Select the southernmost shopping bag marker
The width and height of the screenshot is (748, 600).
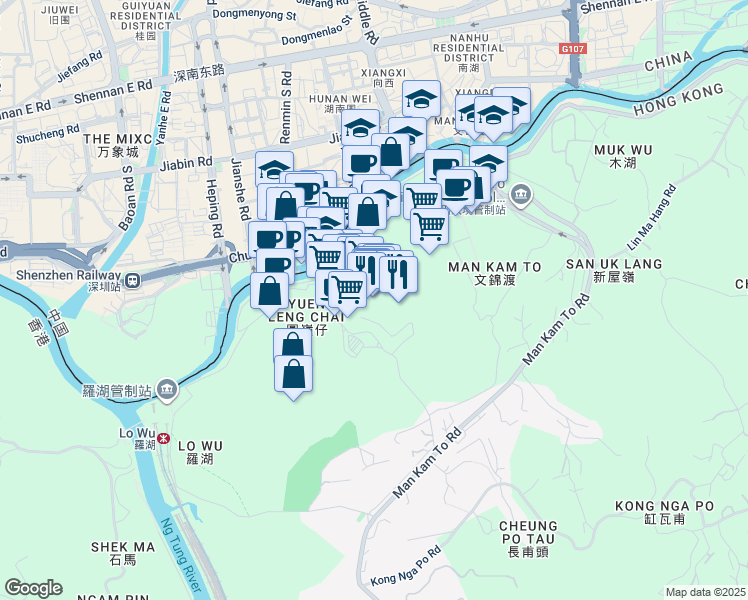293,374
